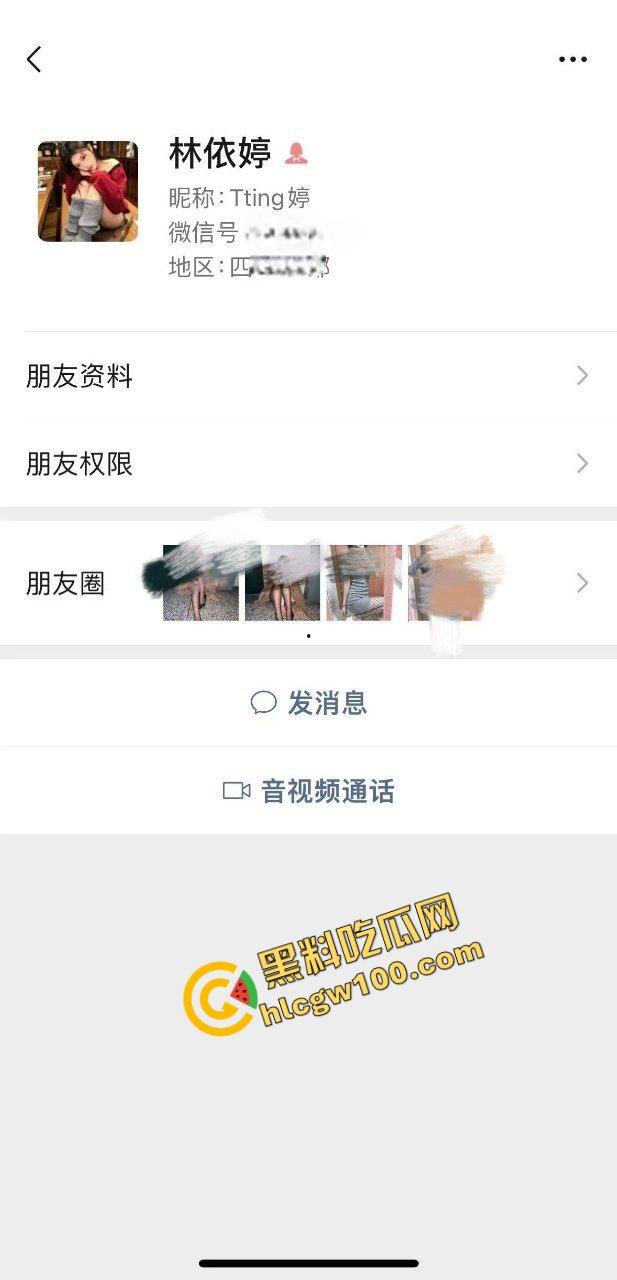Open 朋友权限 settings
Screen dimensions: 617x1280
[x=308, y=464]
